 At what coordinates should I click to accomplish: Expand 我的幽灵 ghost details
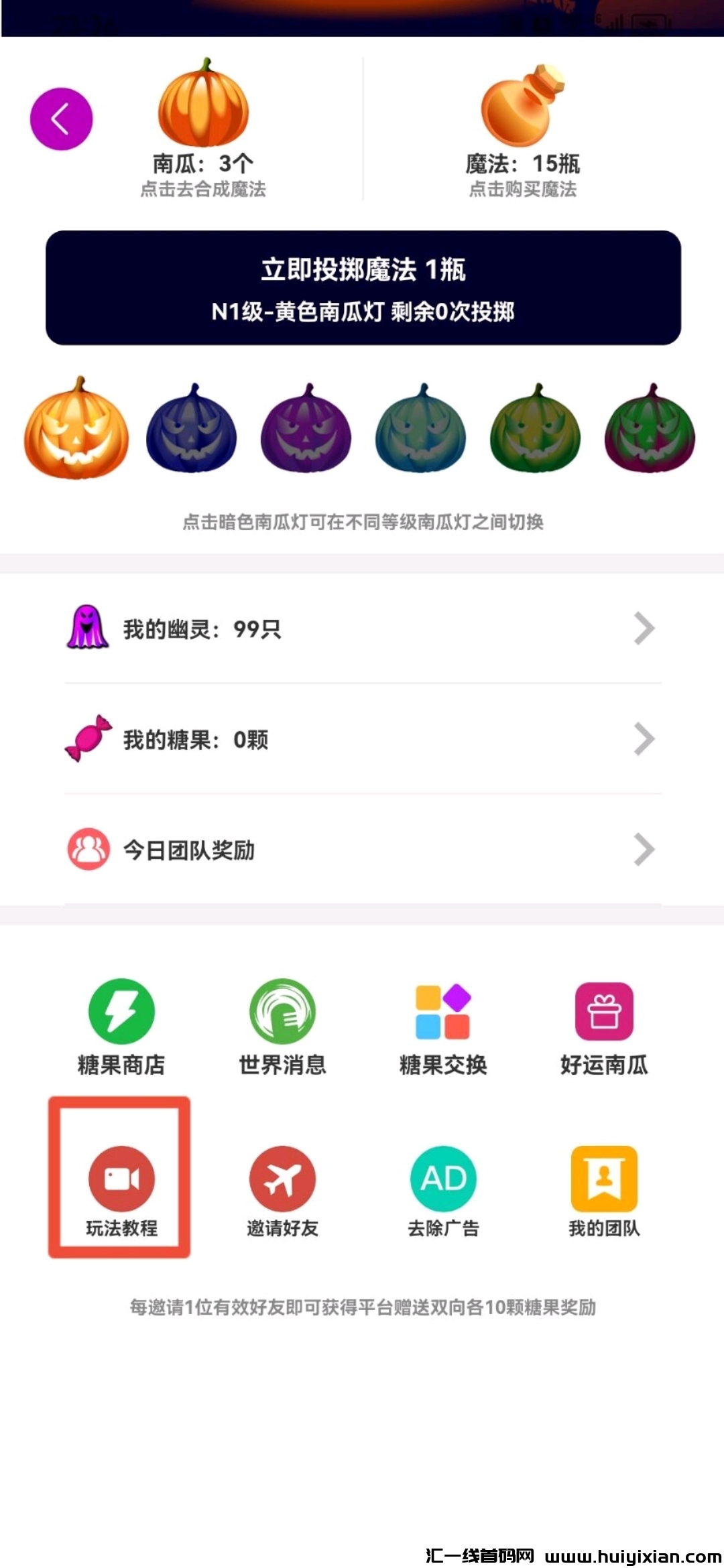coord(362,629)
